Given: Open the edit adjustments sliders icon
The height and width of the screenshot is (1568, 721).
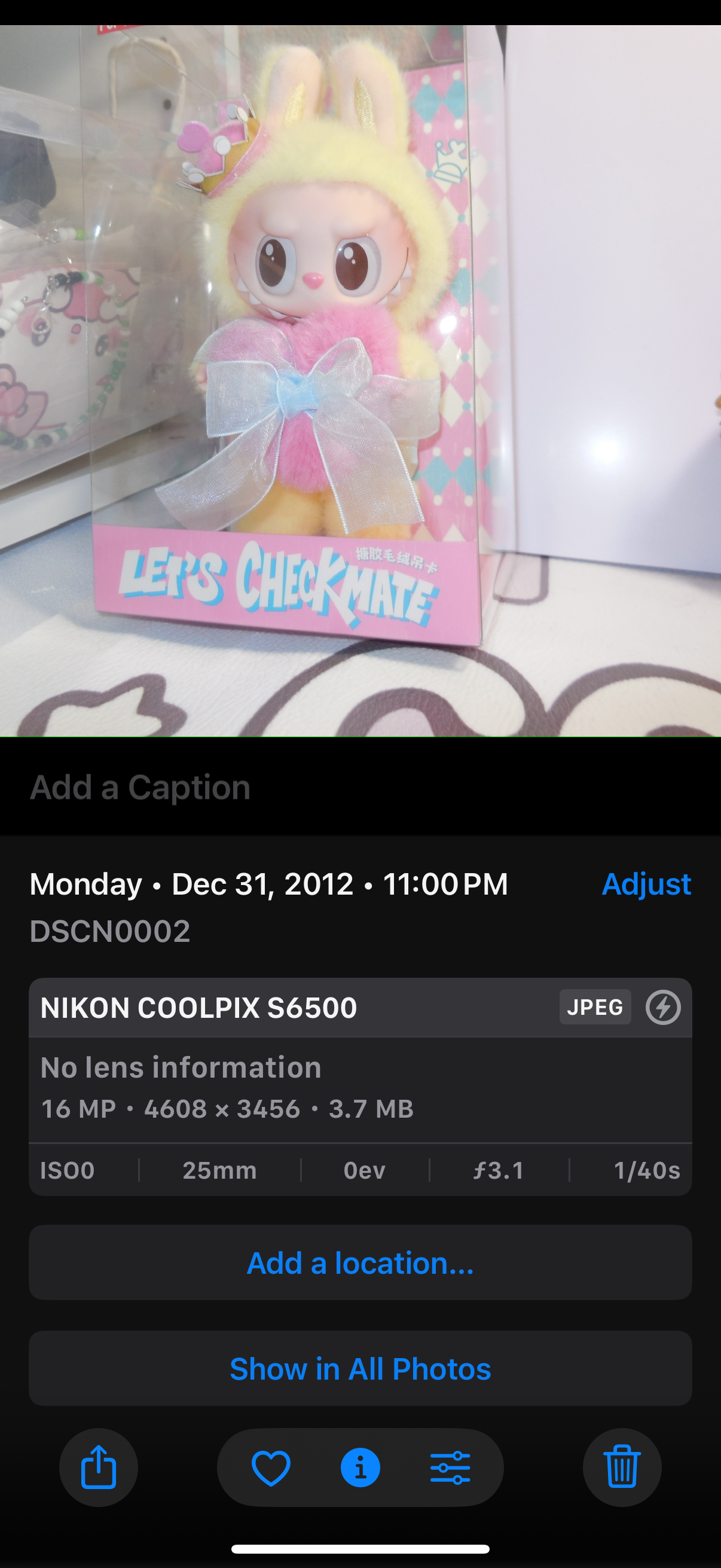Looking at the screenshot, I should pos(450,1468).
